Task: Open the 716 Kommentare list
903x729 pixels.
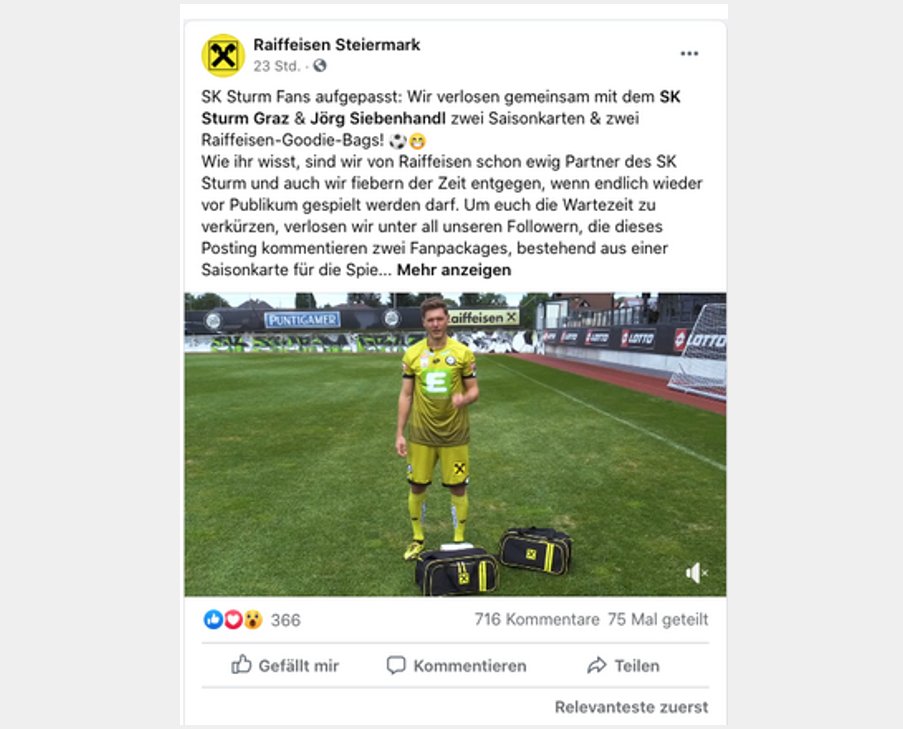Action: click(536, 620)
